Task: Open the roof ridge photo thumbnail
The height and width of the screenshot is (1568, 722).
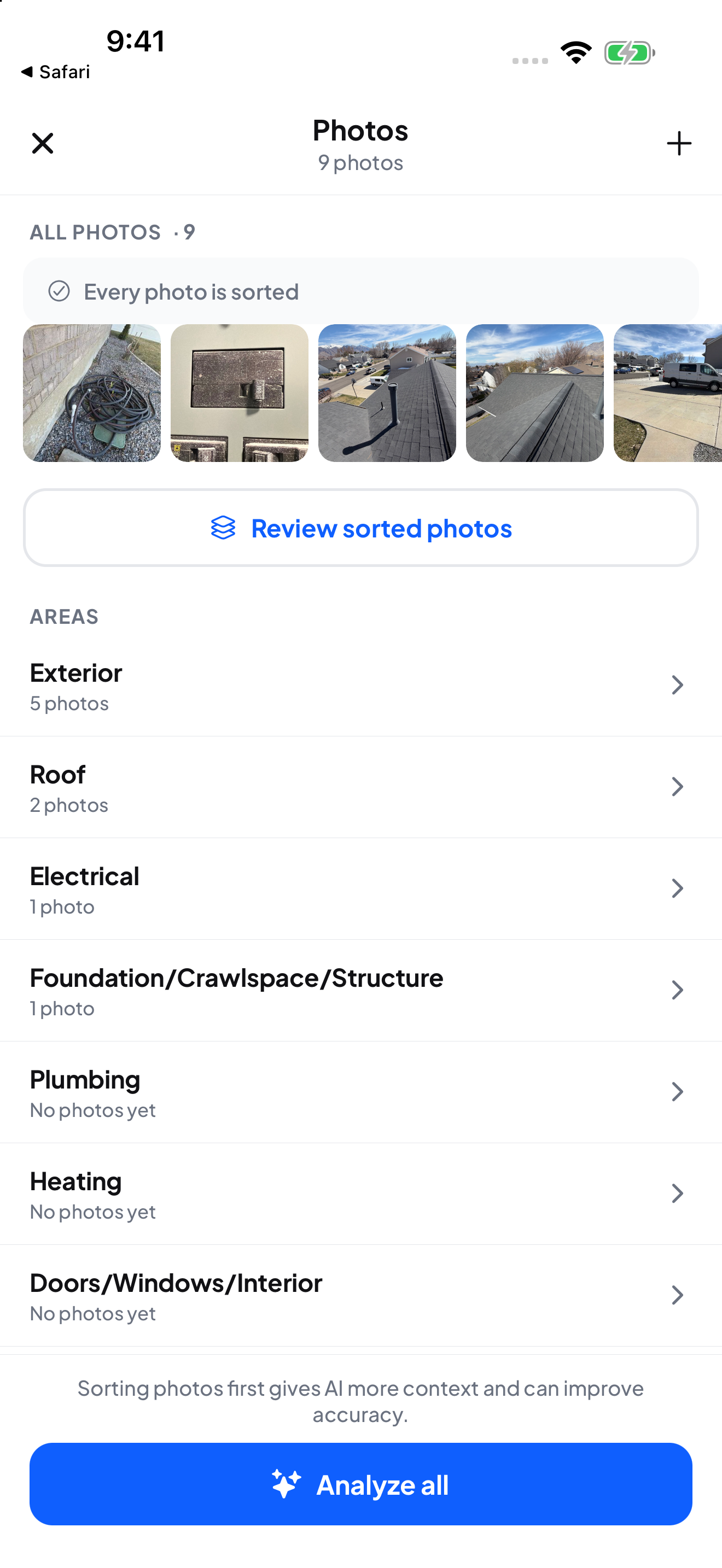Action: point(534,393)
